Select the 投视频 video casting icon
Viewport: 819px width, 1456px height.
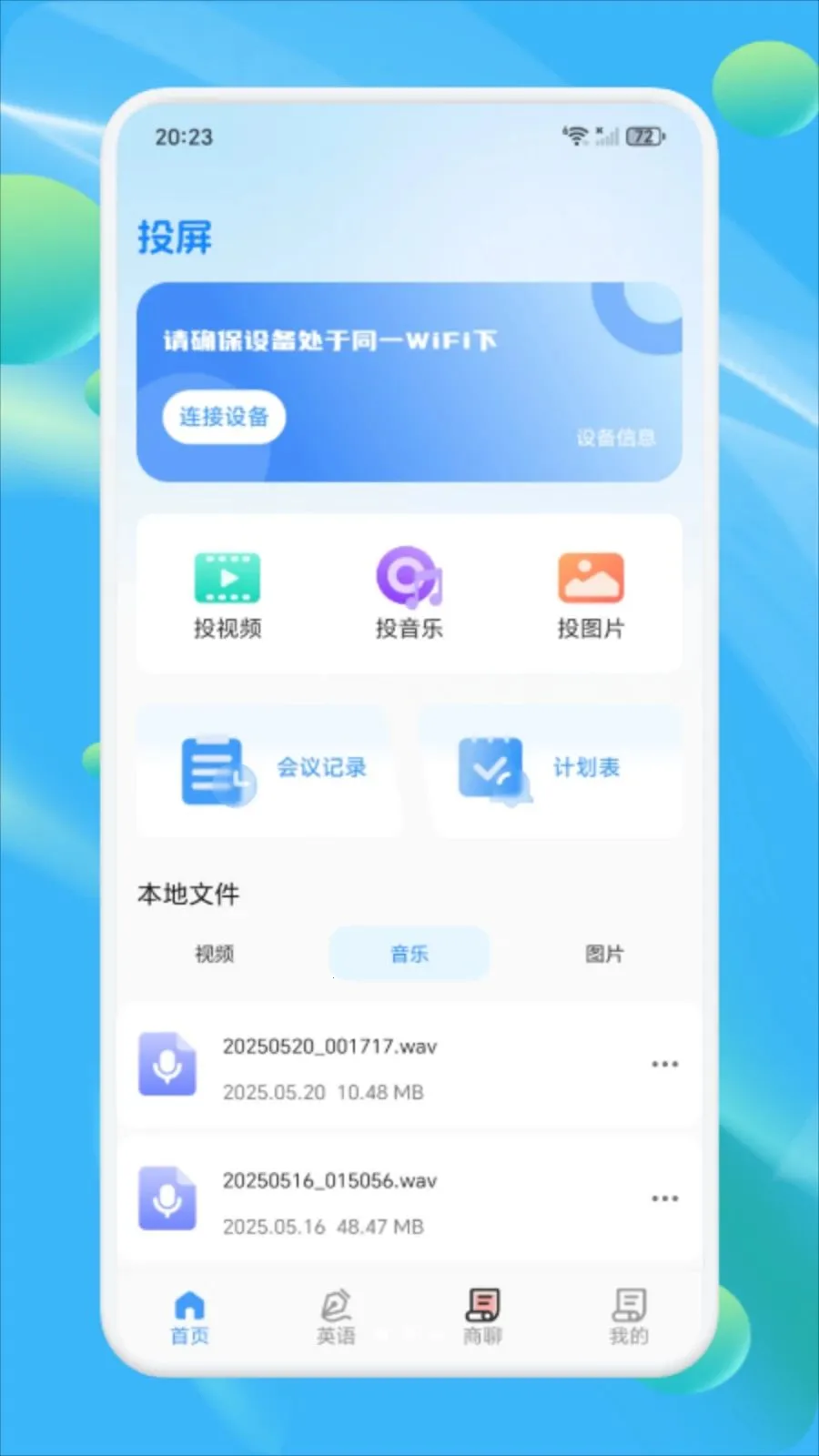pyautogui.click(x=227, y=578)
